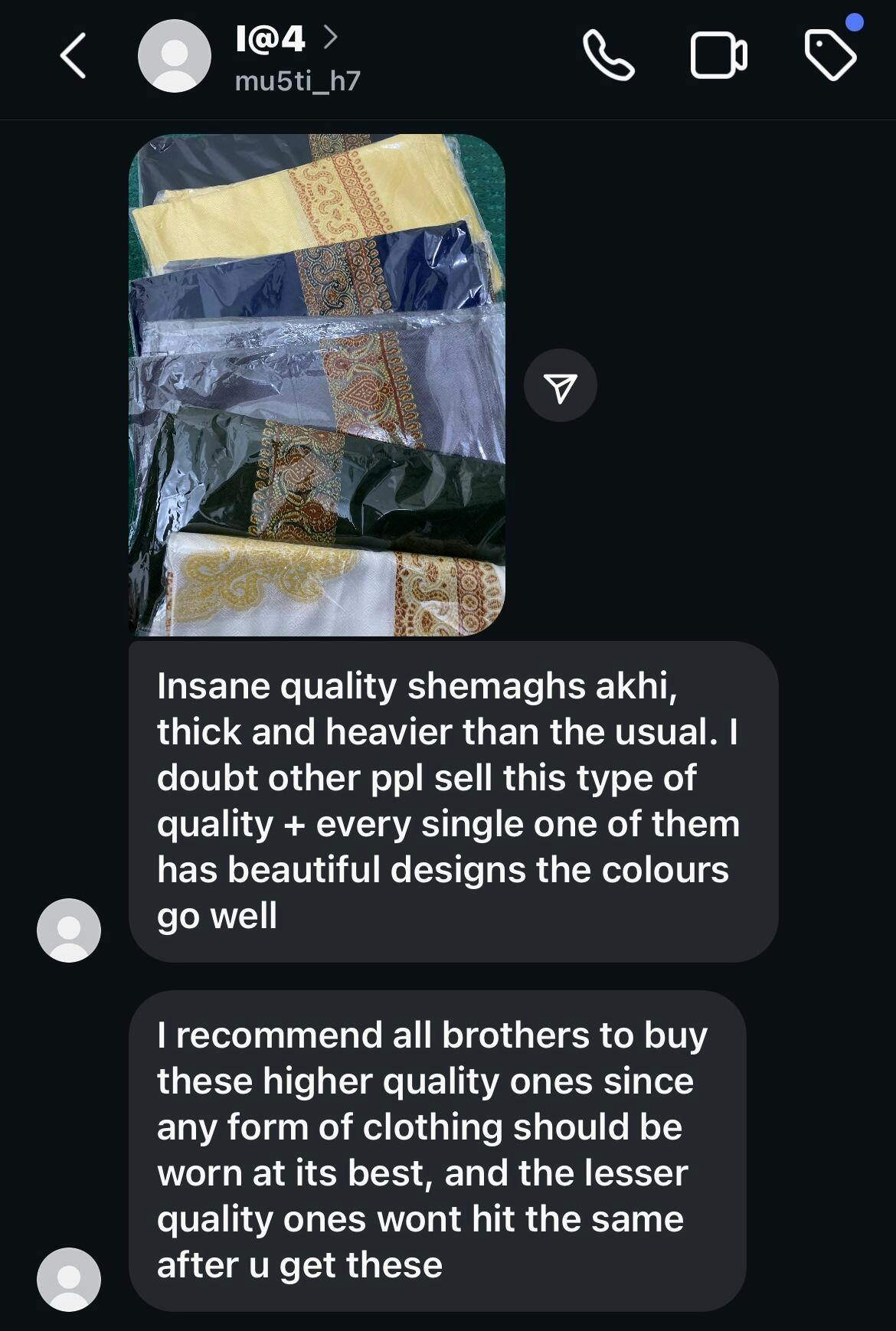Open the label tag icon
This screenshot has height=1331, width=896.
tap(830, 55)
